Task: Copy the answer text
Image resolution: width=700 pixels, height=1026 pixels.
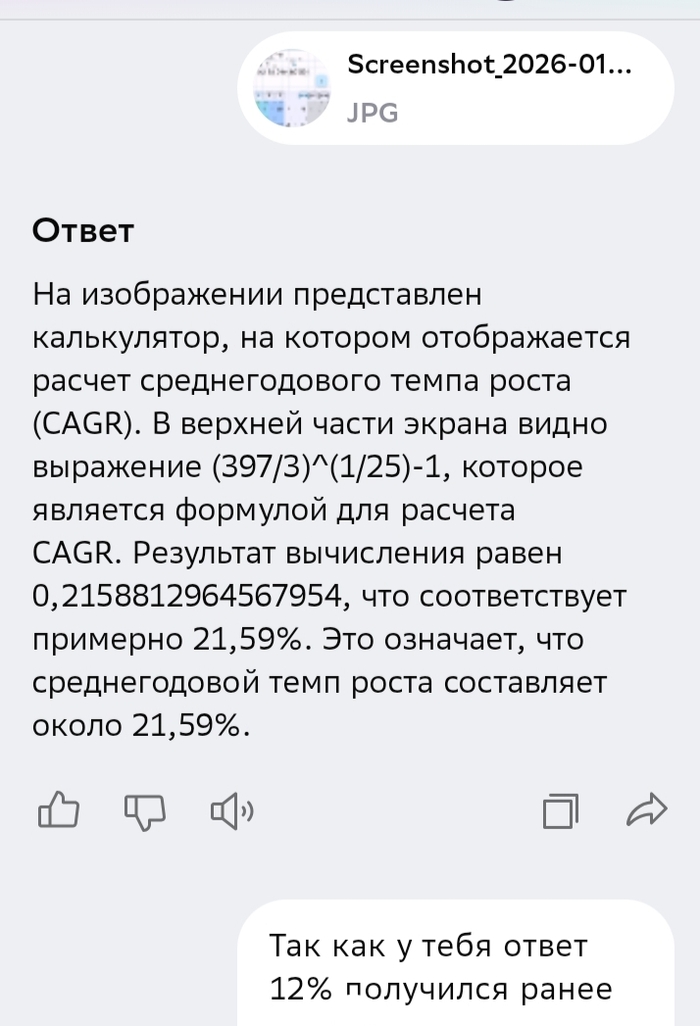Action: click(x=560, y=811)
